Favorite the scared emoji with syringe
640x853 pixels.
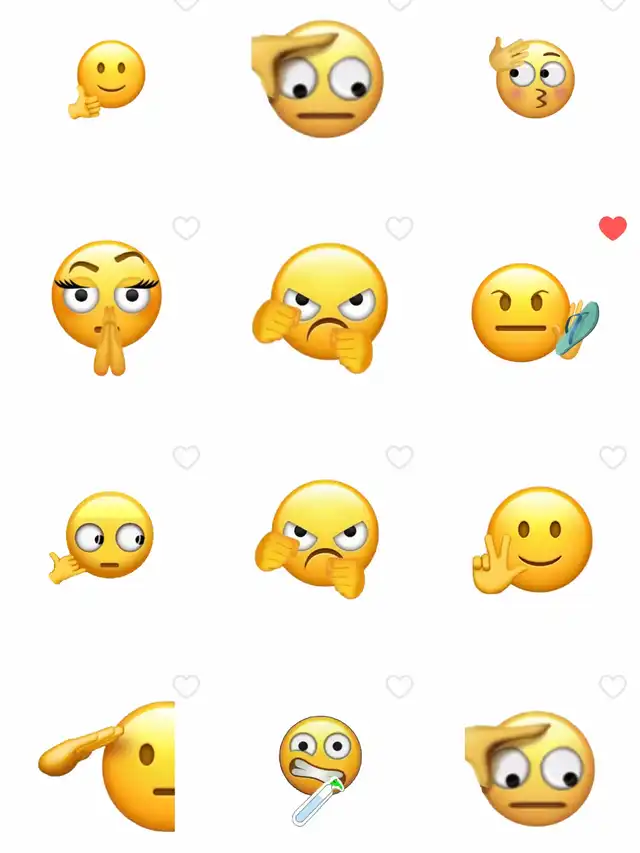tap(399, 686)
